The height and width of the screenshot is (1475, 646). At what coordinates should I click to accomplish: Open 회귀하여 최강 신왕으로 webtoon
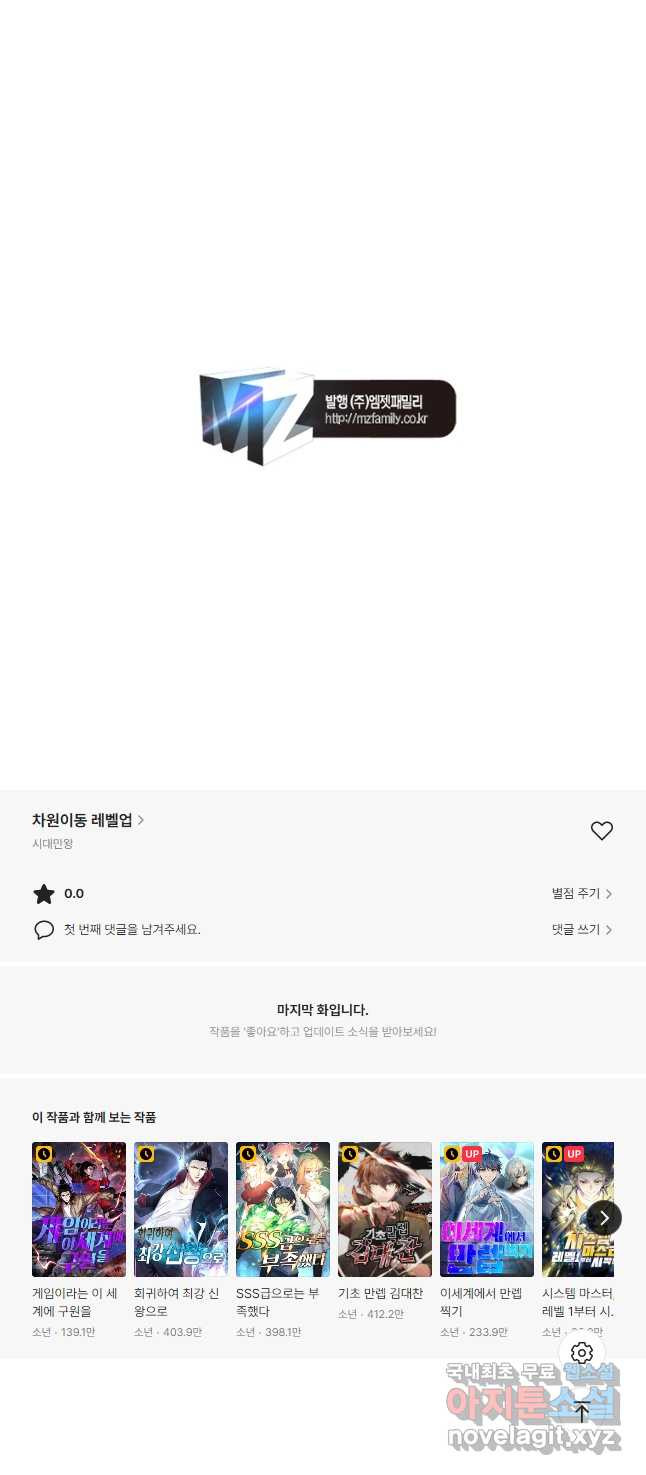[181, 1210]
